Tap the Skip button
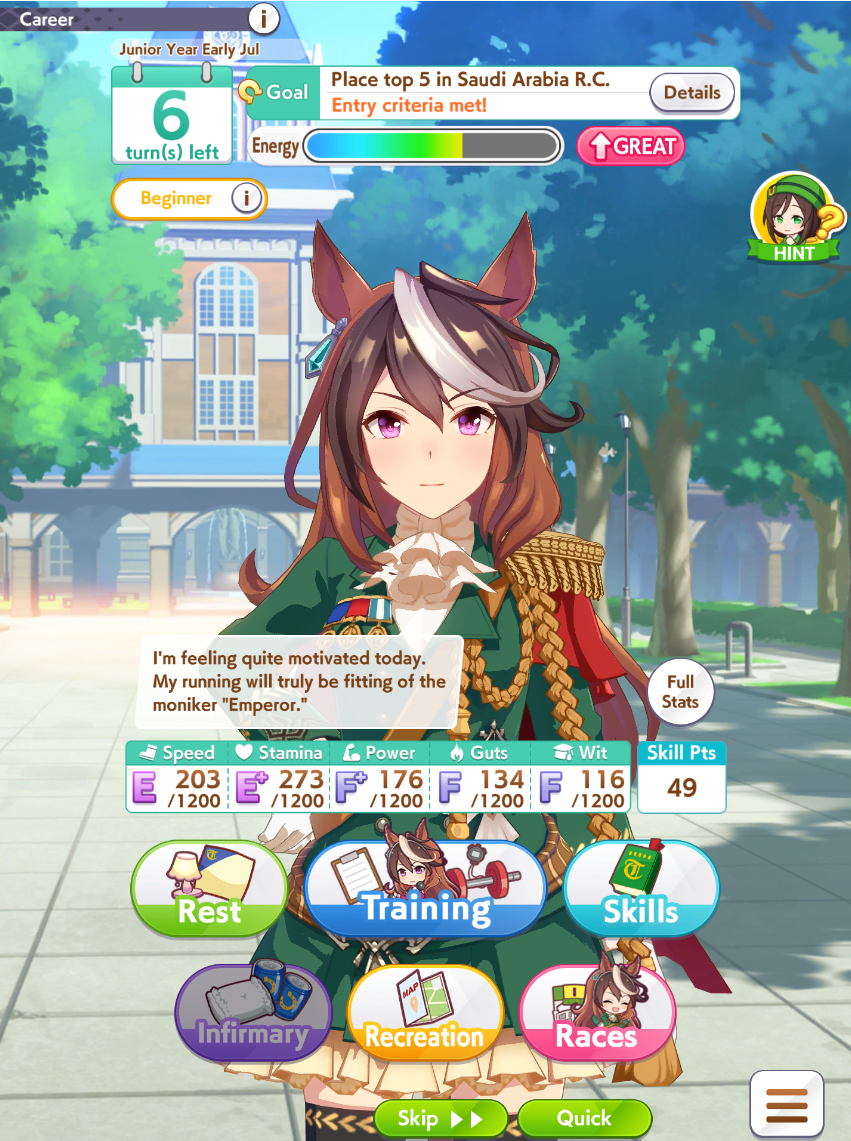The height and width of the screenshot is (1141, 851). 440,1118
